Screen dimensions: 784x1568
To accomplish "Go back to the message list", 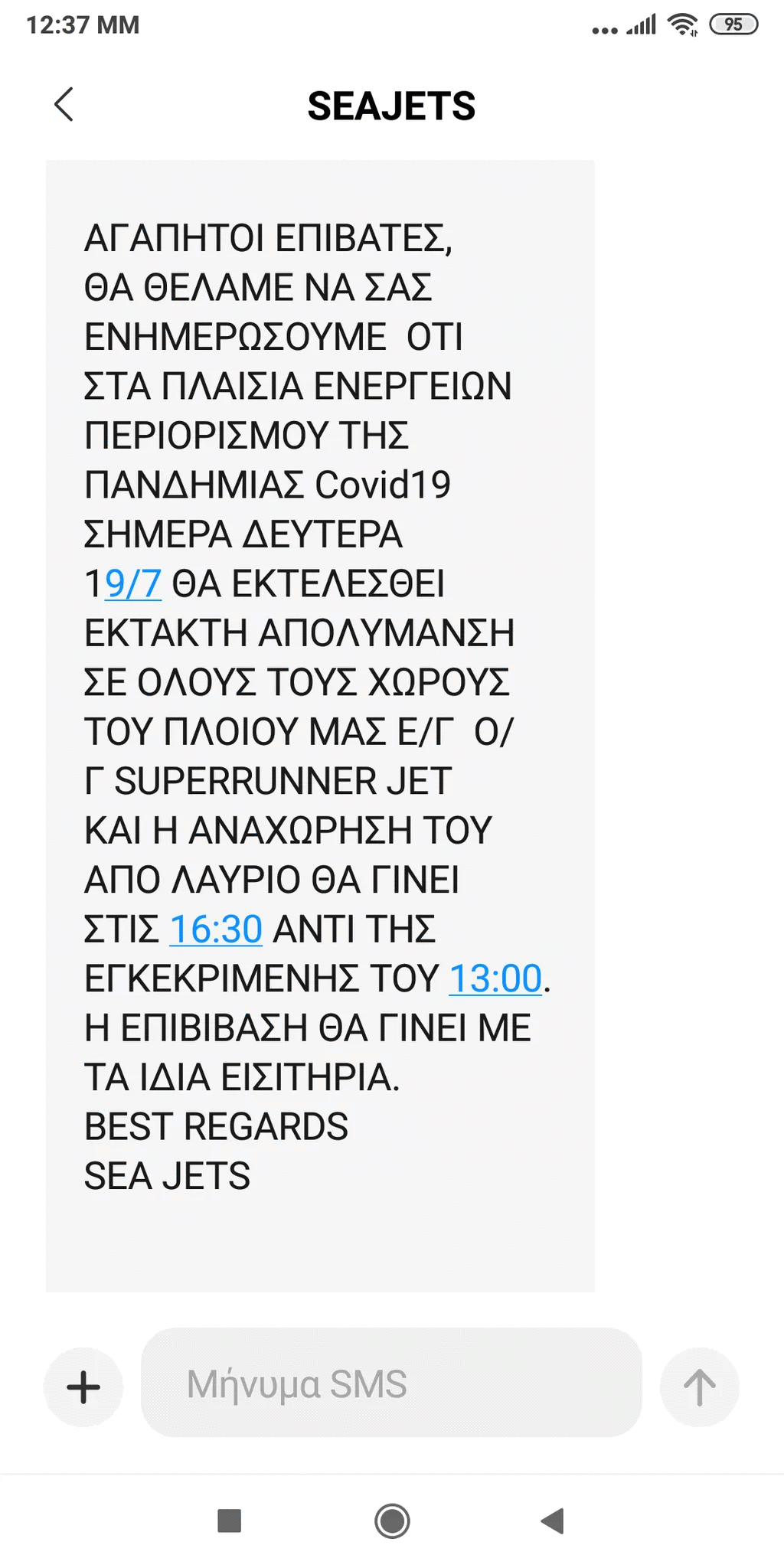I will coord(64,105).
